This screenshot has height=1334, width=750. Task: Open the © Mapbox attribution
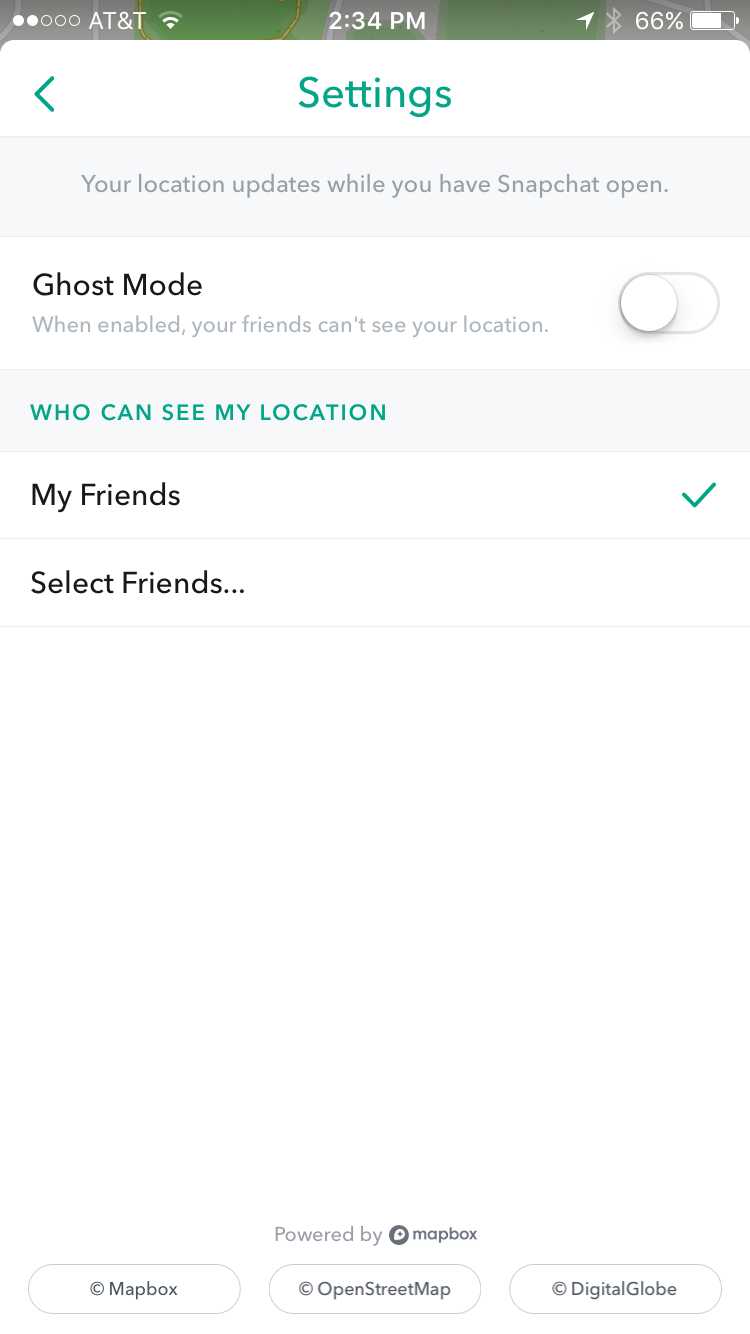pyautogui.click(x=134, y=1289)
